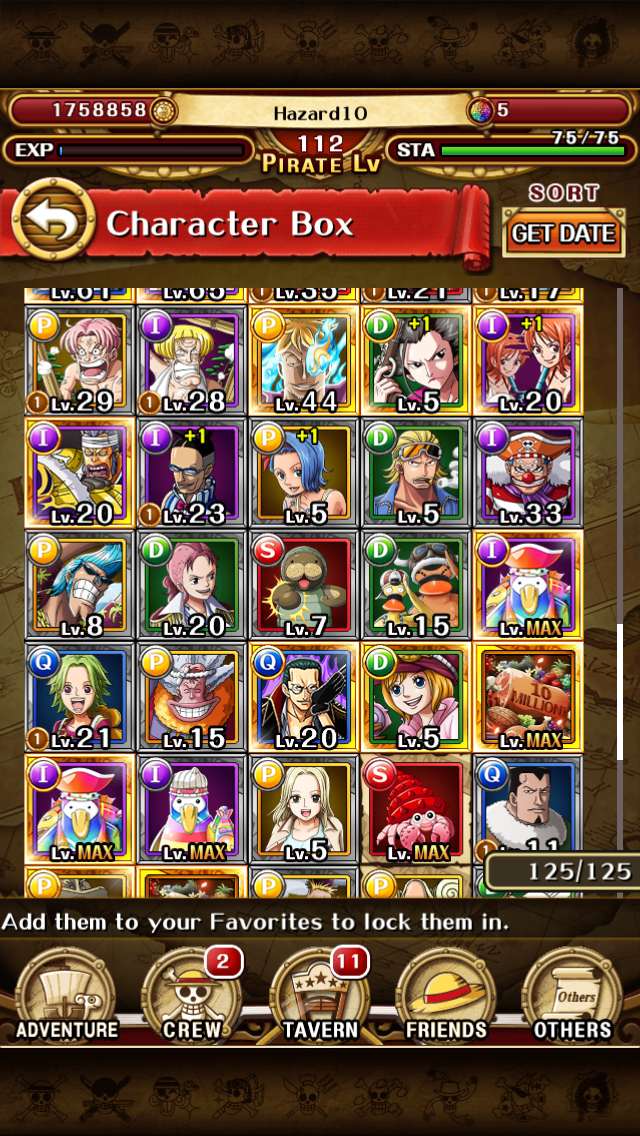The image size is (640, 1136).
Task: Choose the glowing blue character Lv.44
Action: (304, 360)
